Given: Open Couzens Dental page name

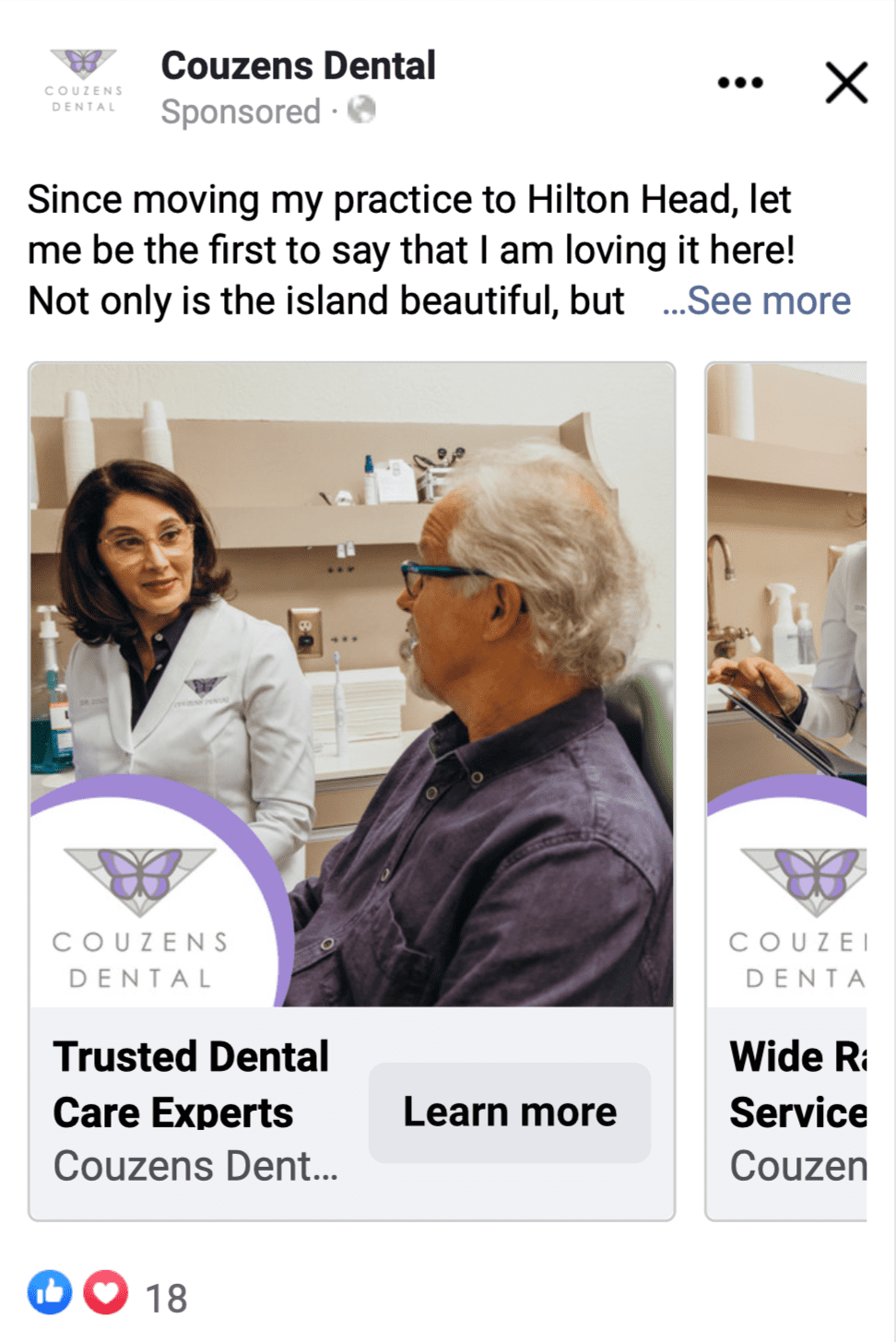Looking at the screenshot, I should coord(298,66).
